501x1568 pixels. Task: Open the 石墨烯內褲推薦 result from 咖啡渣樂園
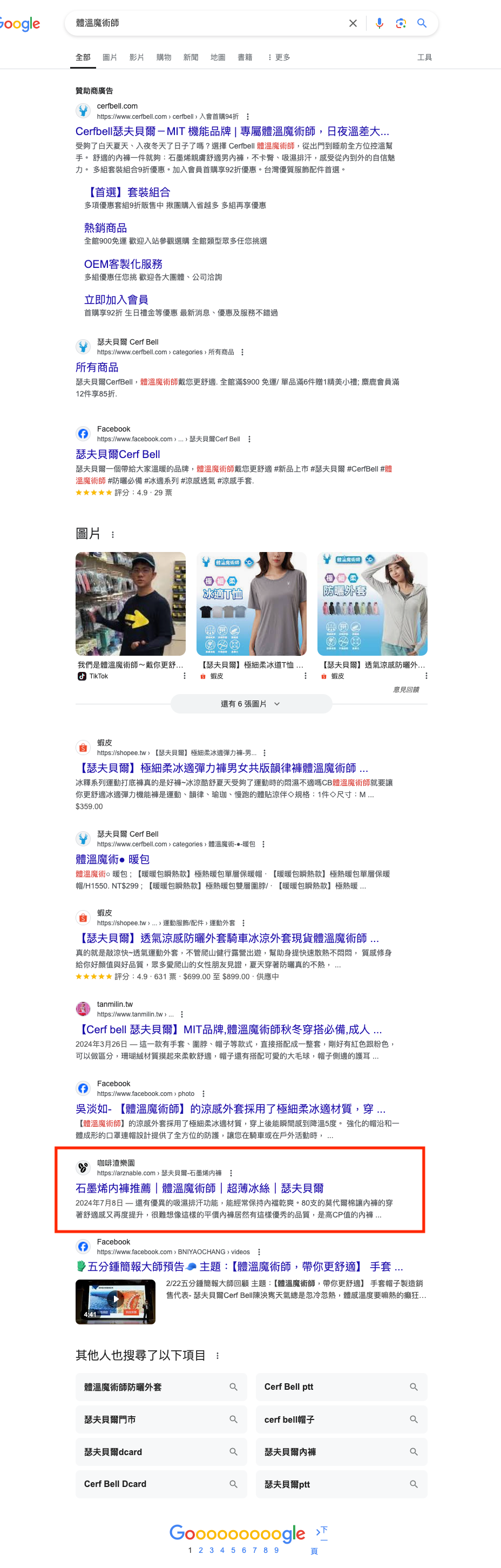coord(199,1188)
